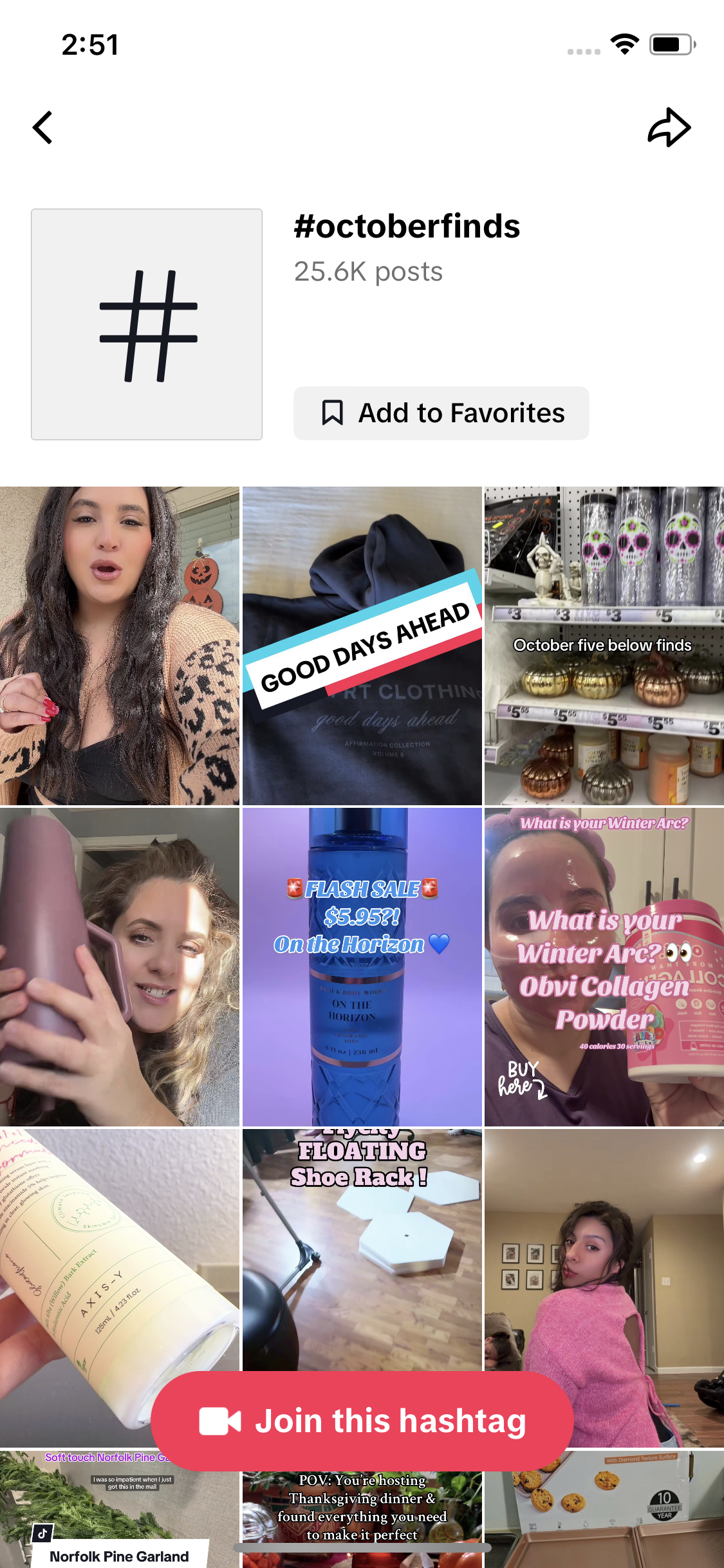Add #octoberfinds to Favorites

point(441,413)
